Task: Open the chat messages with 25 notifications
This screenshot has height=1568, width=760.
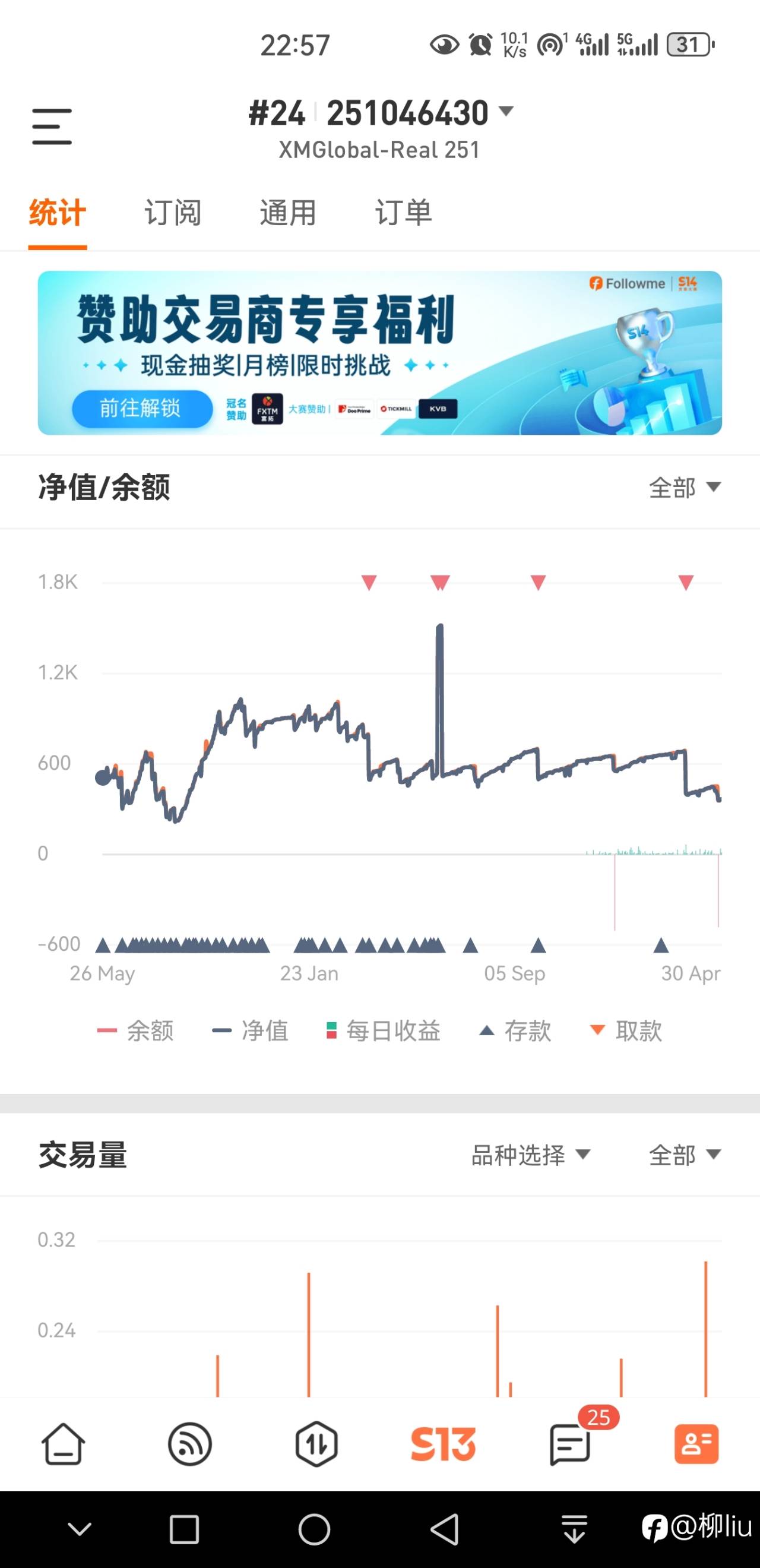Action: pos(570,1444)
